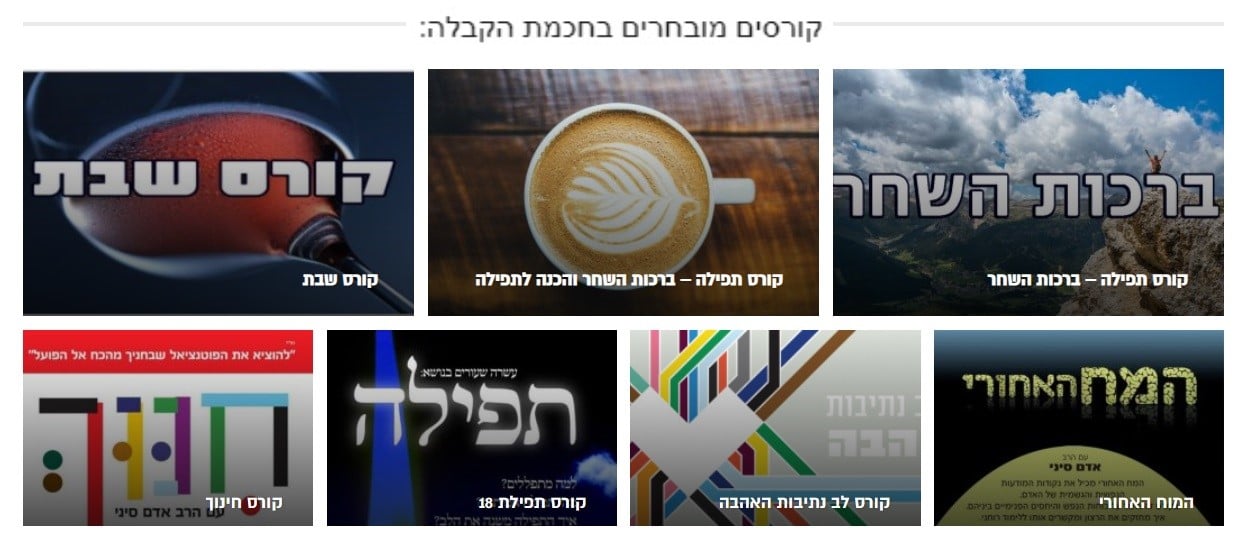1234x542 pixels.
Task: Open קורס תפילה – ברכות השחר והכנה לתפילה
Action: click(x=623, y=192)
